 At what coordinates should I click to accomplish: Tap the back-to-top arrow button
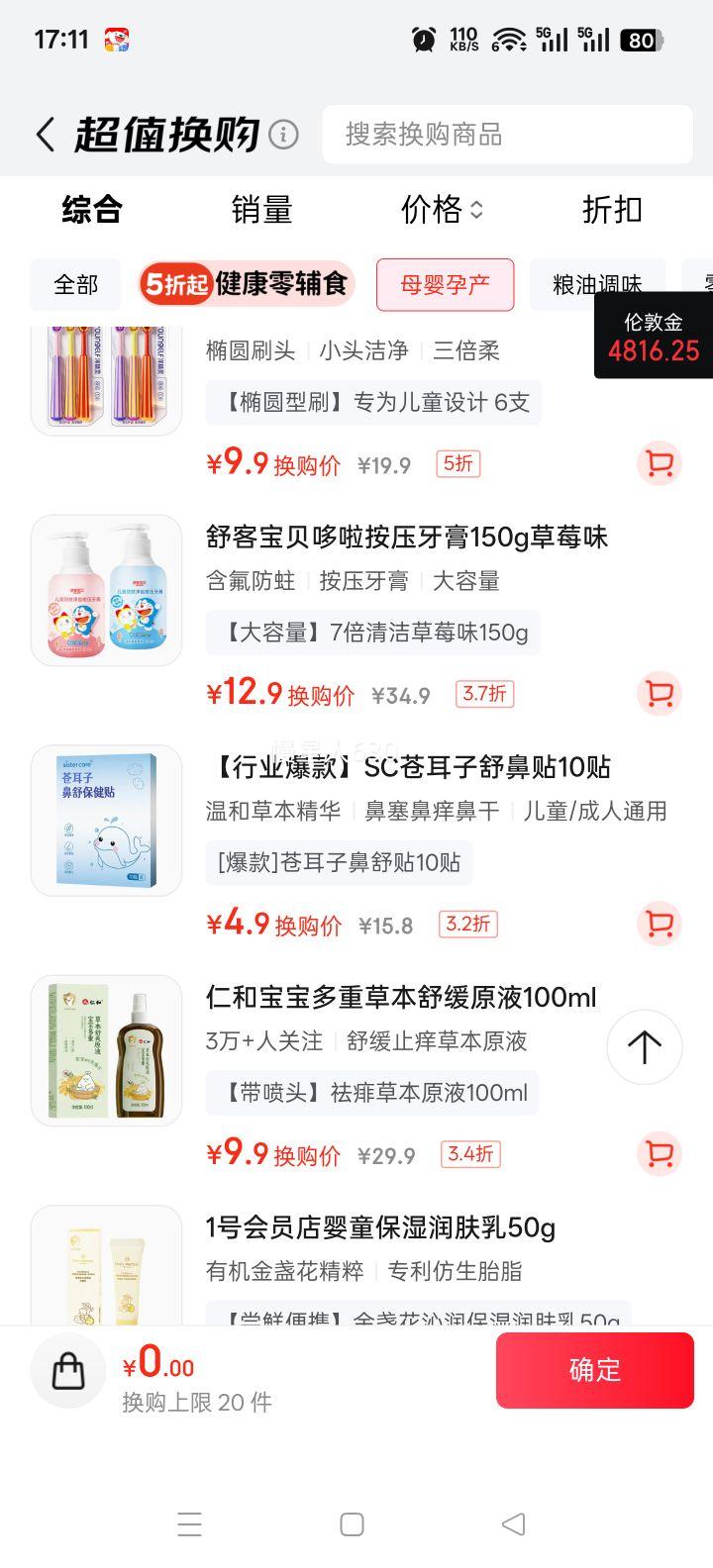pyautogui.click(x=644, y=1046)
